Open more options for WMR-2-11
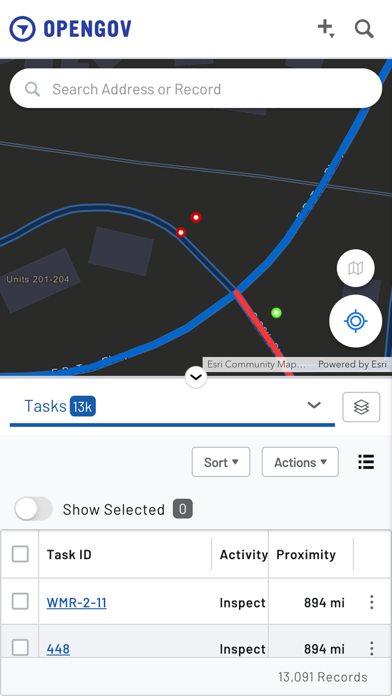The width and height of the screenshot is (392, 696). 372,602
